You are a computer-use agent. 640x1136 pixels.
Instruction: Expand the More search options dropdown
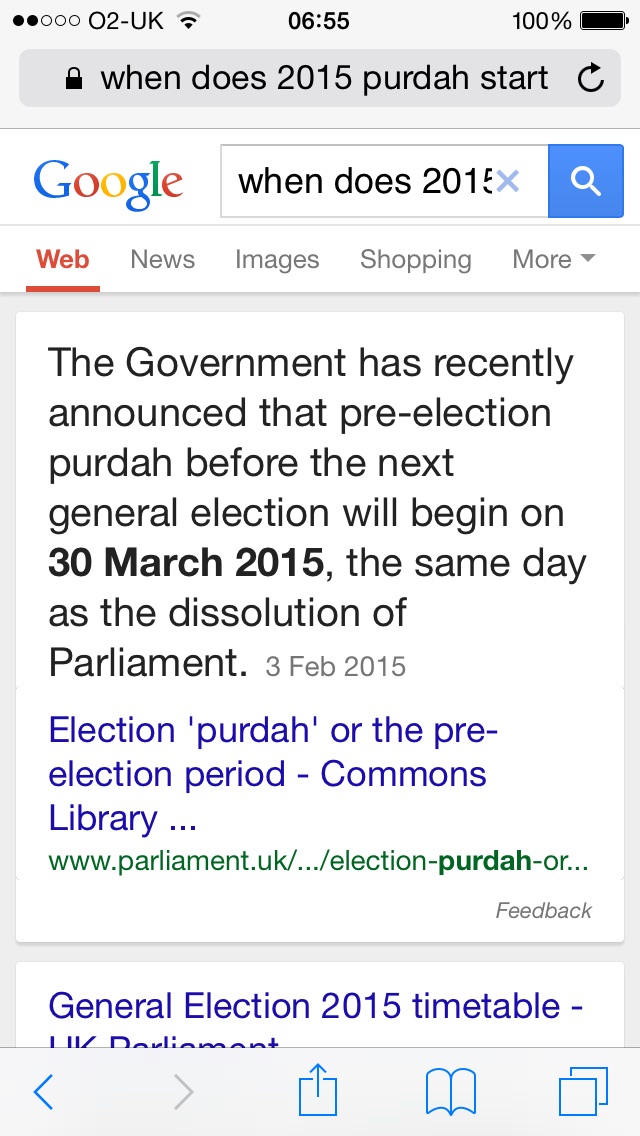(553, 260)
